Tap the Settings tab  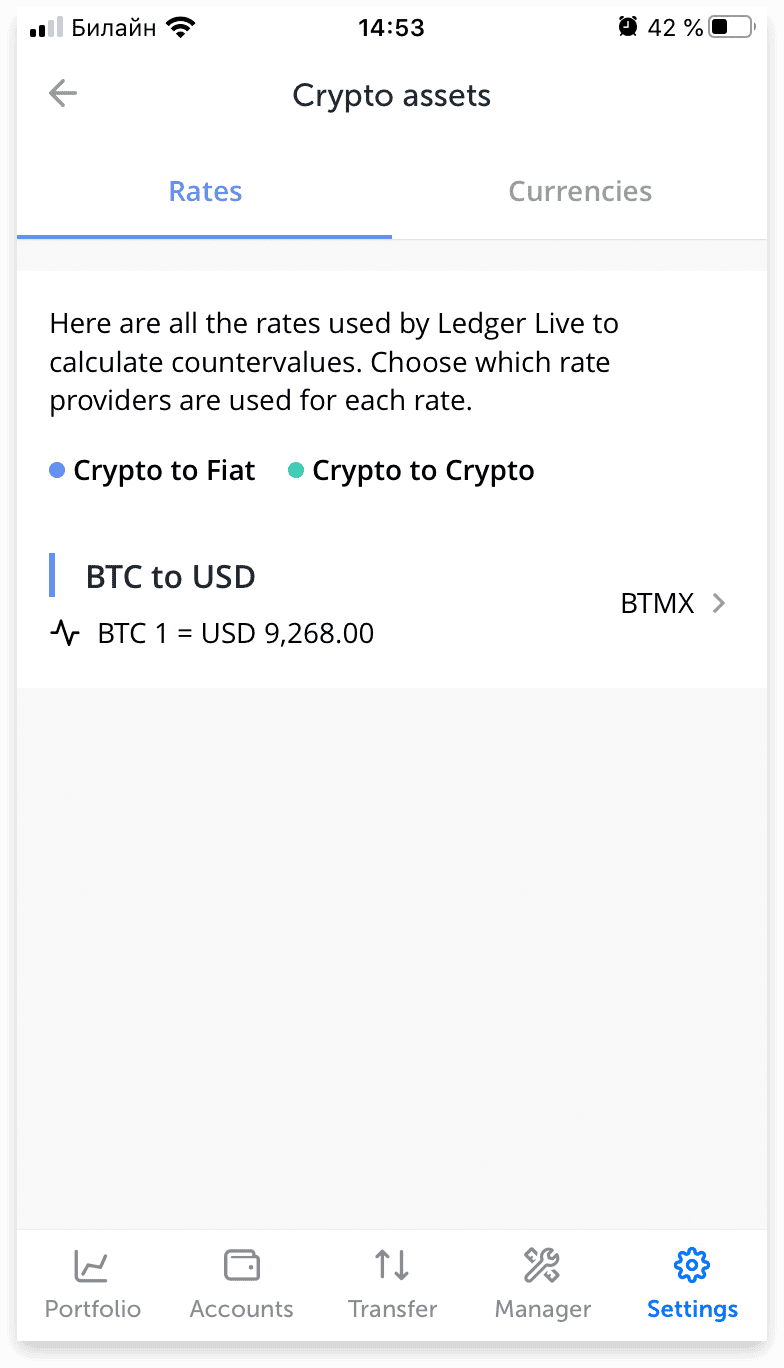692,1284
